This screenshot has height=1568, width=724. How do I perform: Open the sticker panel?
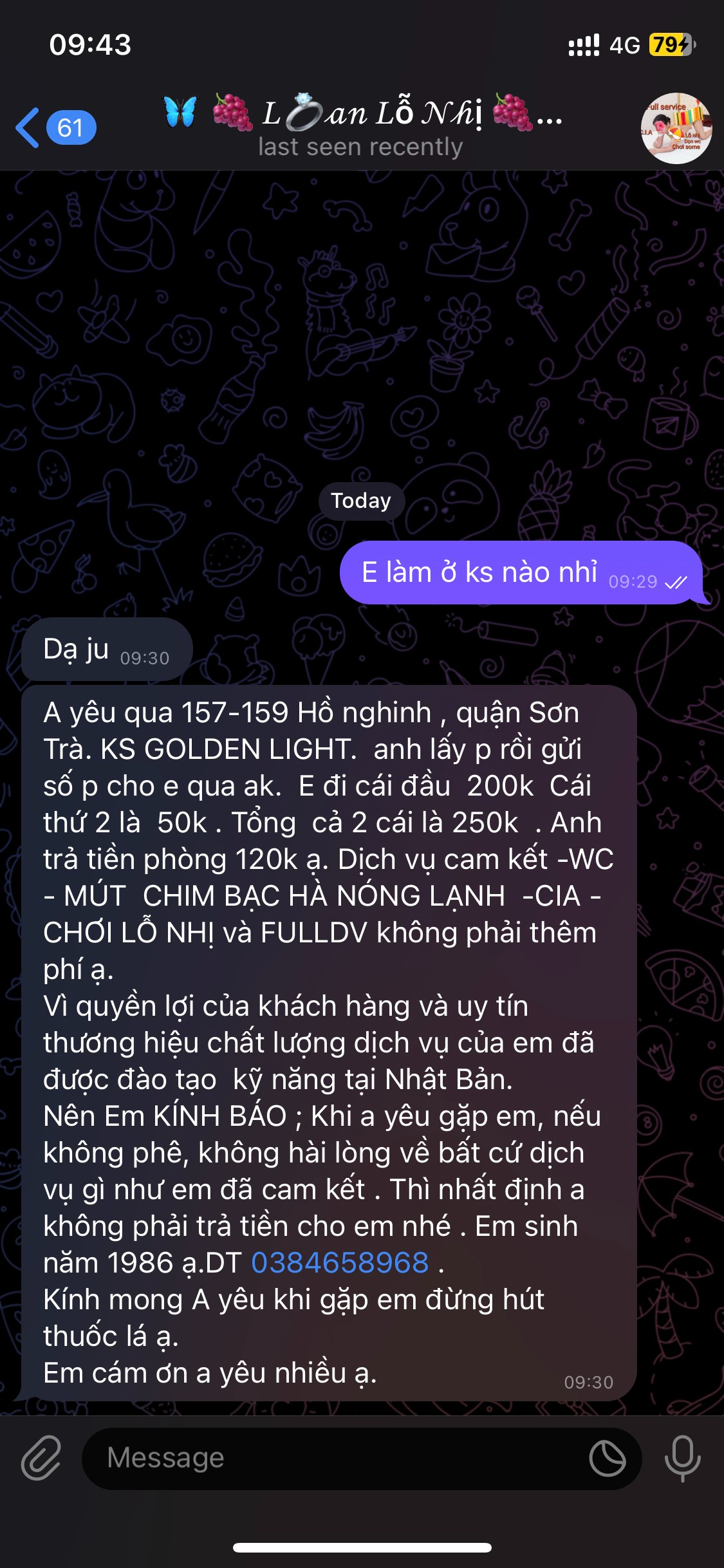tap(607, 1458)
